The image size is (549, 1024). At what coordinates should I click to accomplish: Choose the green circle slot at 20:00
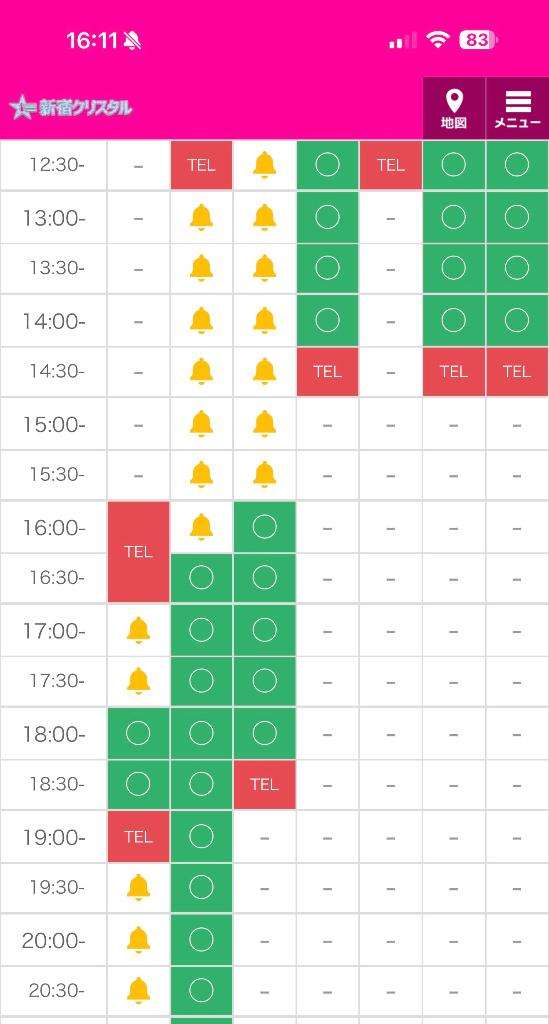point(201,939)
